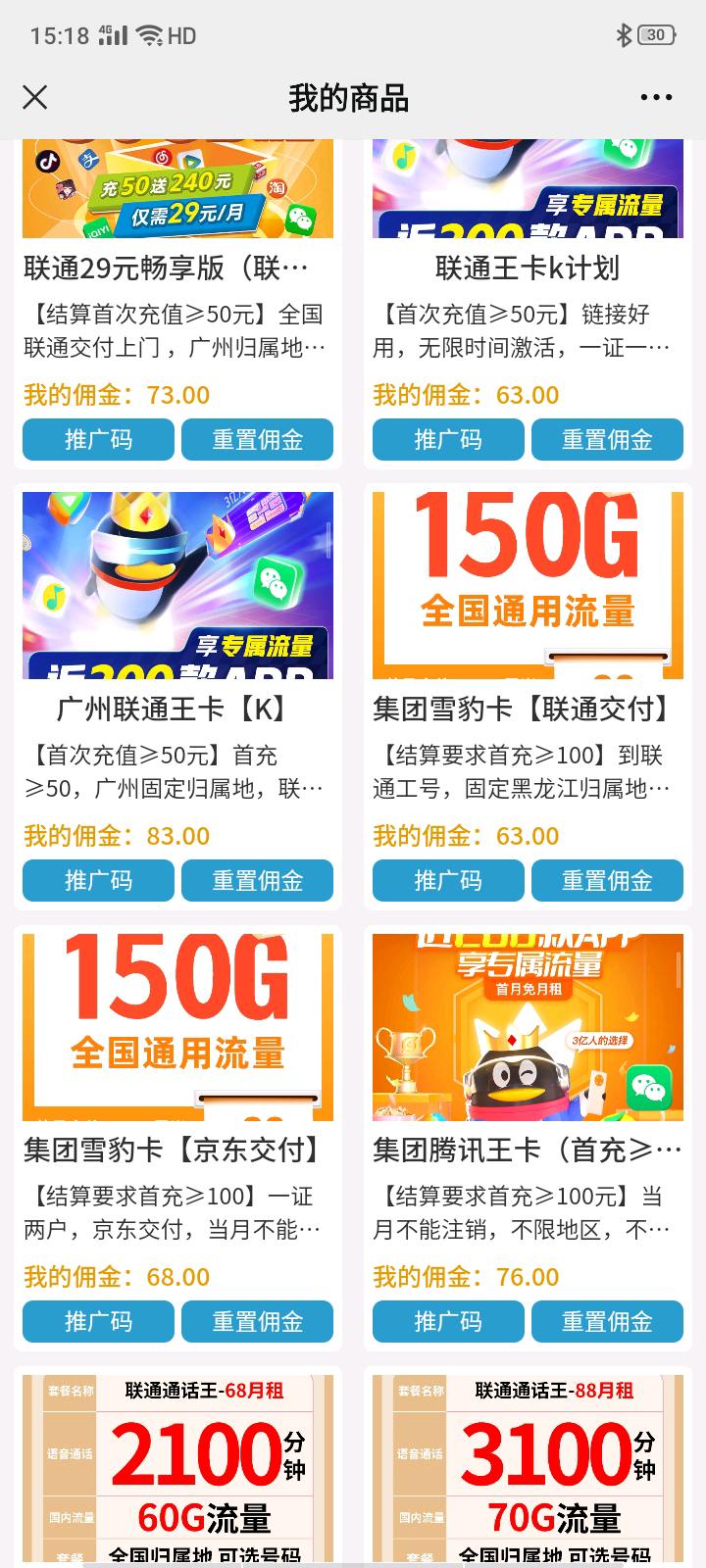Get 推广码 for 联通王卡k计划
The height and width of the screenshot is (1568, 706).
448,439
